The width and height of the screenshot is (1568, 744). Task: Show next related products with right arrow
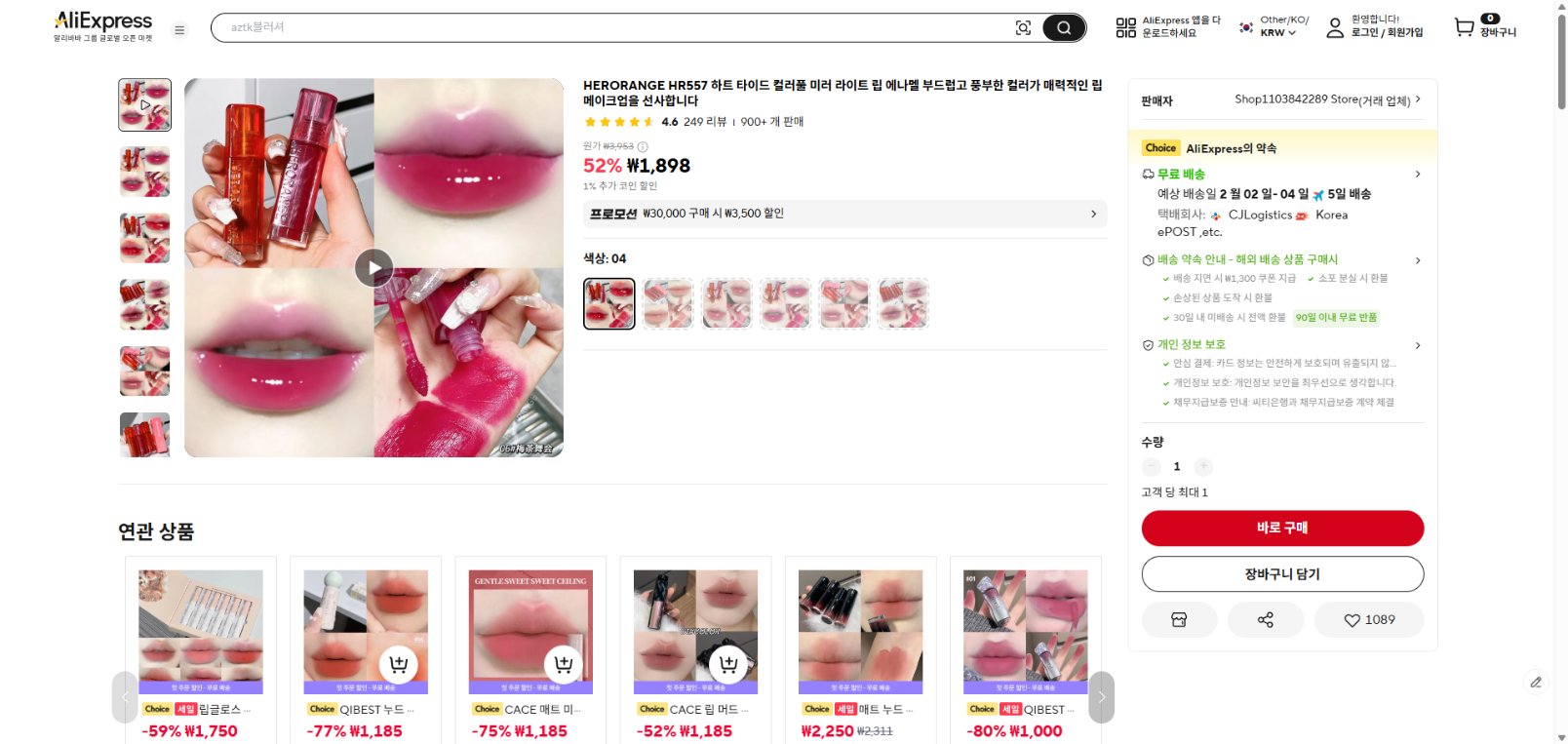coord(1101,697)
